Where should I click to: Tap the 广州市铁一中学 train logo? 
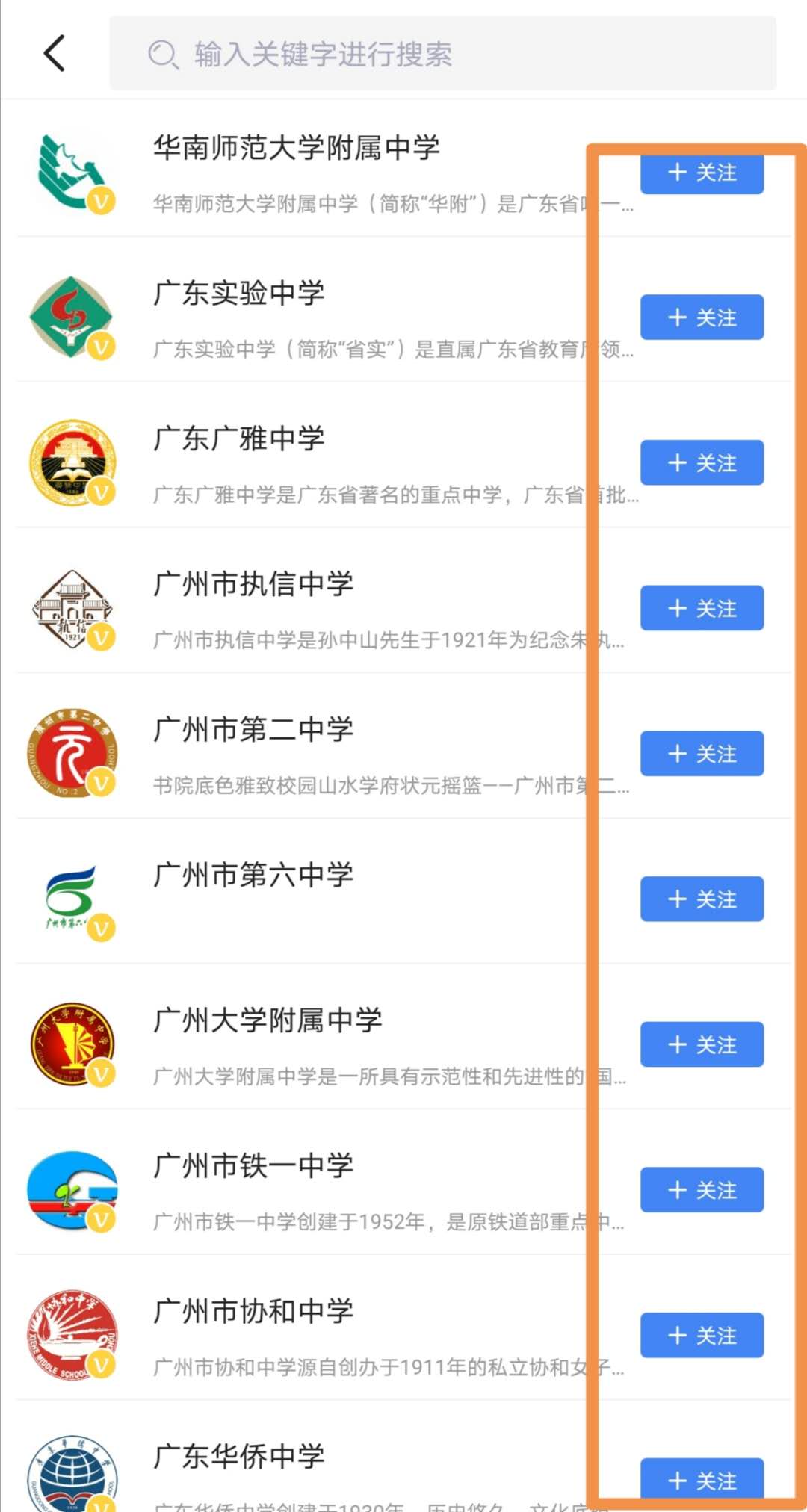[x=72, y=1189]
